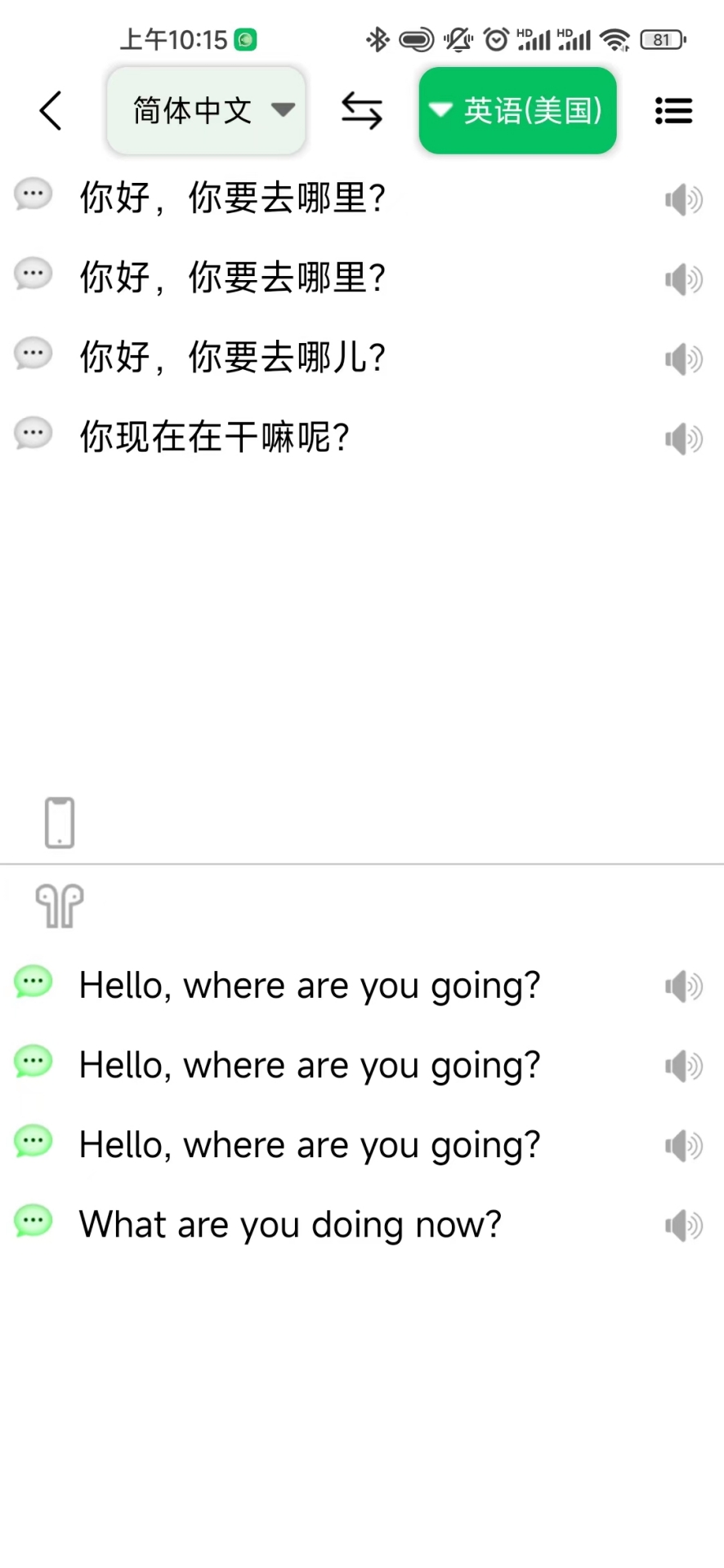Play audio for 你好，你要去哪里? first message
Screen dimensions: 724x1568
pos(683,199)
